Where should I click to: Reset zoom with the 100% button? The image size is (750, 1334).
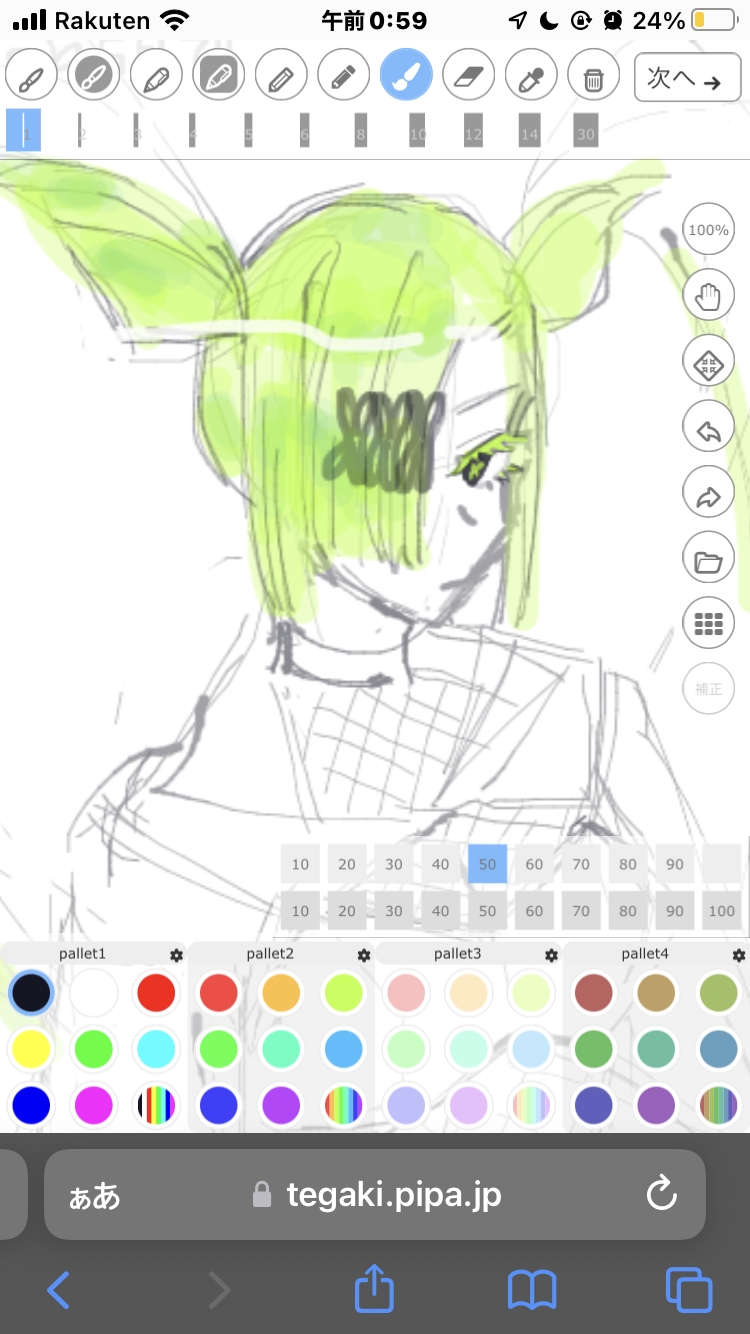click(708, 230)
